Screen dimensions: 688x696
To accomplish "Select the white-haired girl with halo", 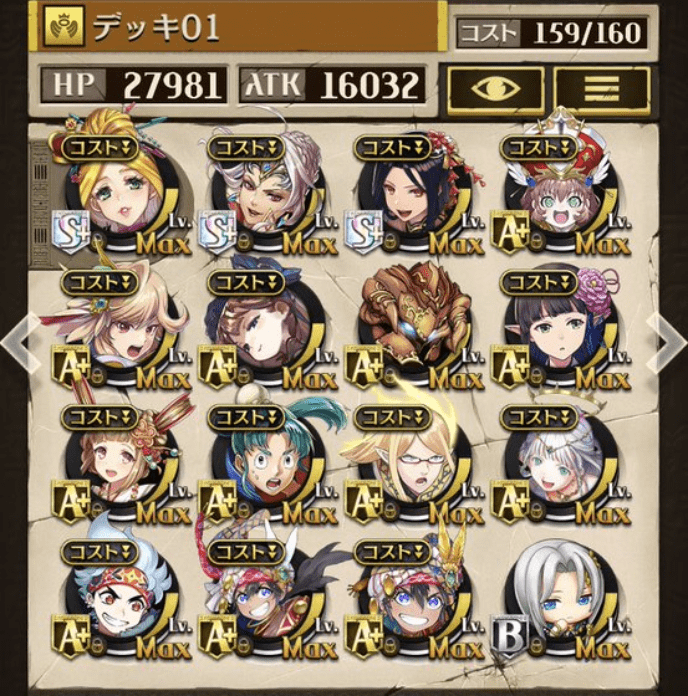I will tap(553, 462).
